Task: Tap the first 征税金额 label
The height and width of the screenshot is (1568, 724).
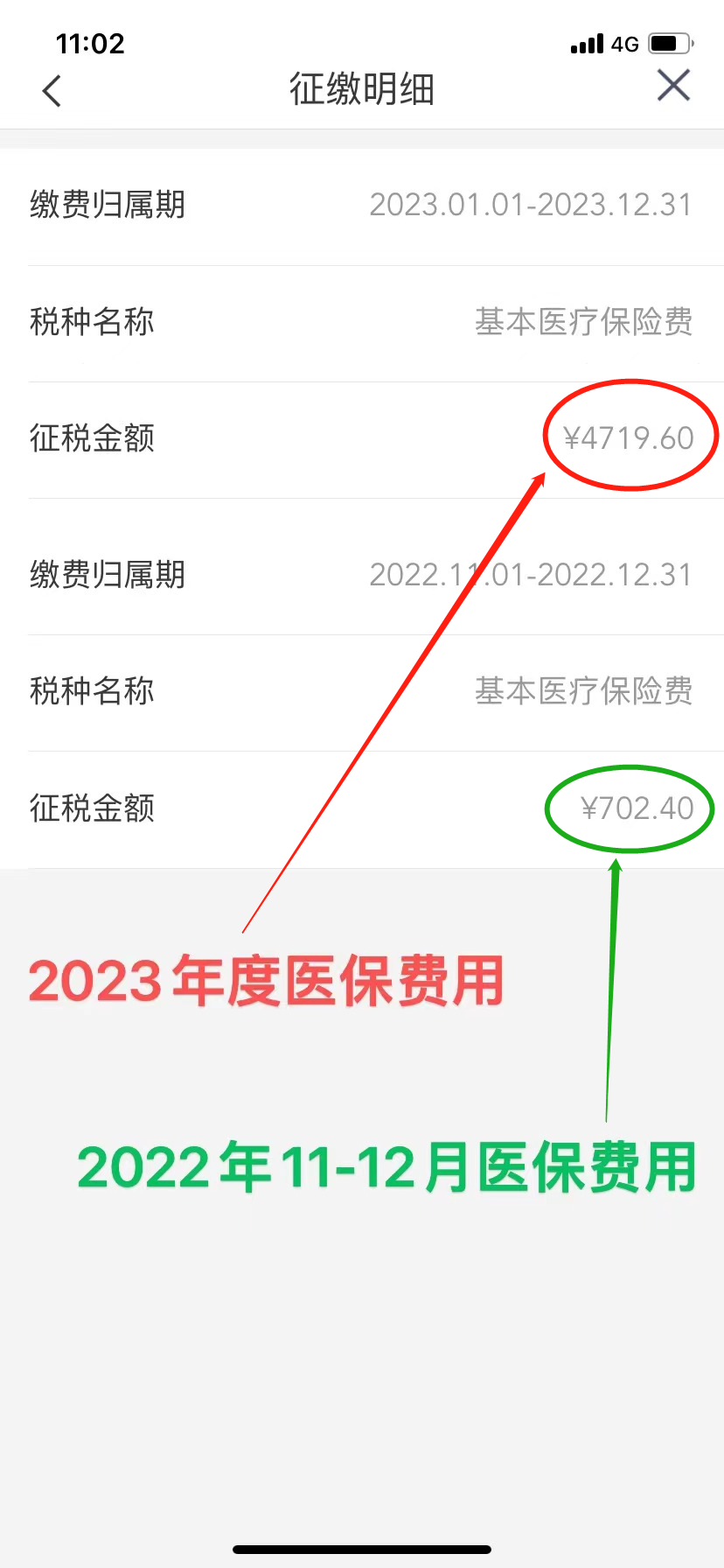Action: pos(92,438)
